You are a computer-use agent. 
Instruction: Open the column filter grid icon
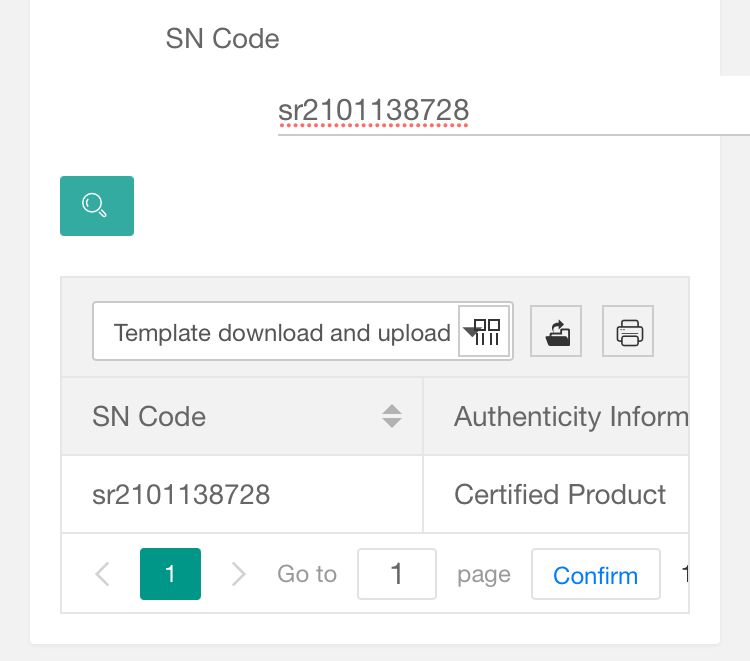point(484,331)
